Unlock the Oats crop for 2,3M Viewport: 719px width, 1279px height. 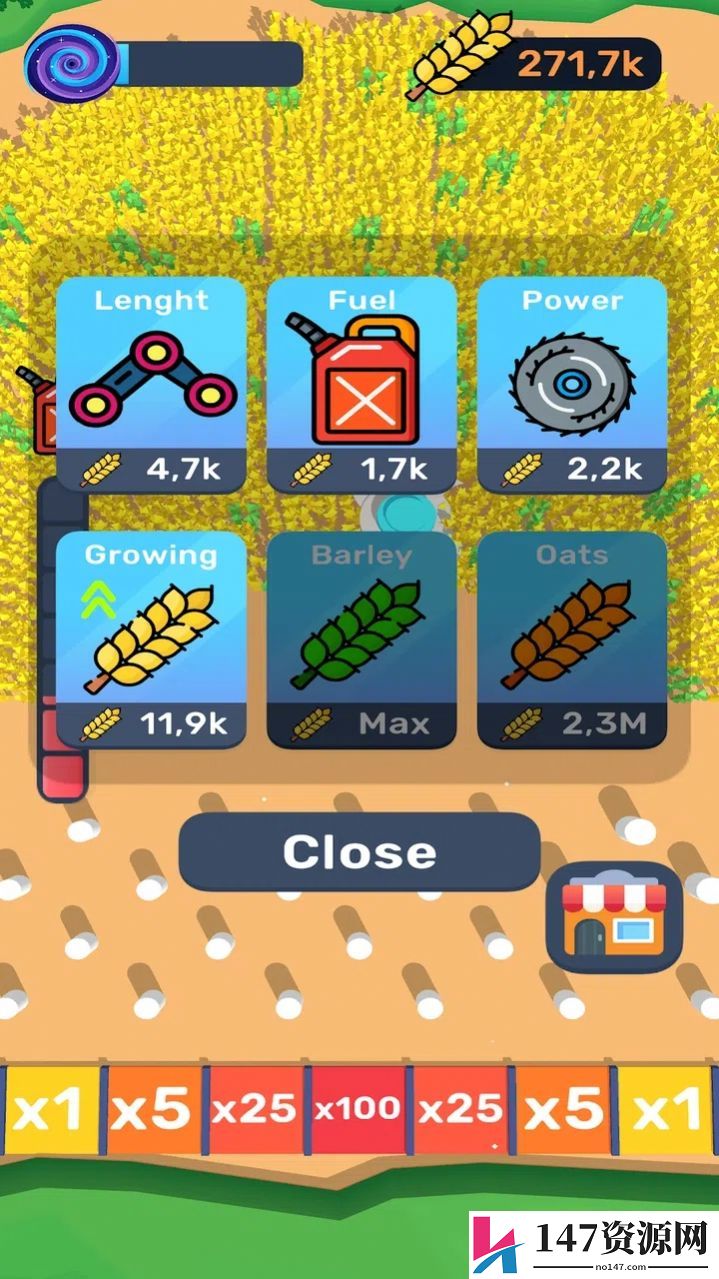coord(572,640)
